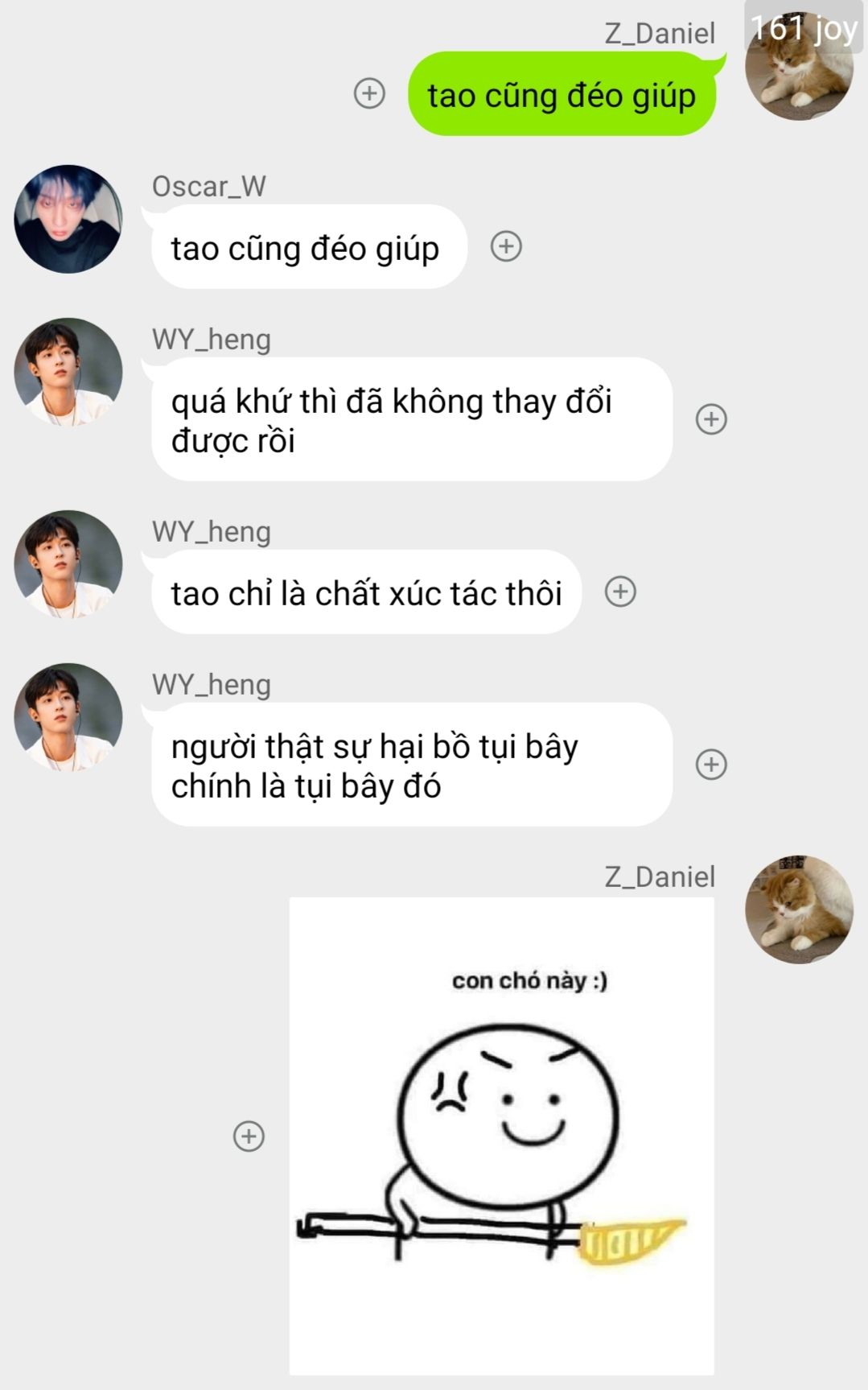Tap the plus icon beside "quá khứ thì đã không thay đổi"

pos(711,419)
